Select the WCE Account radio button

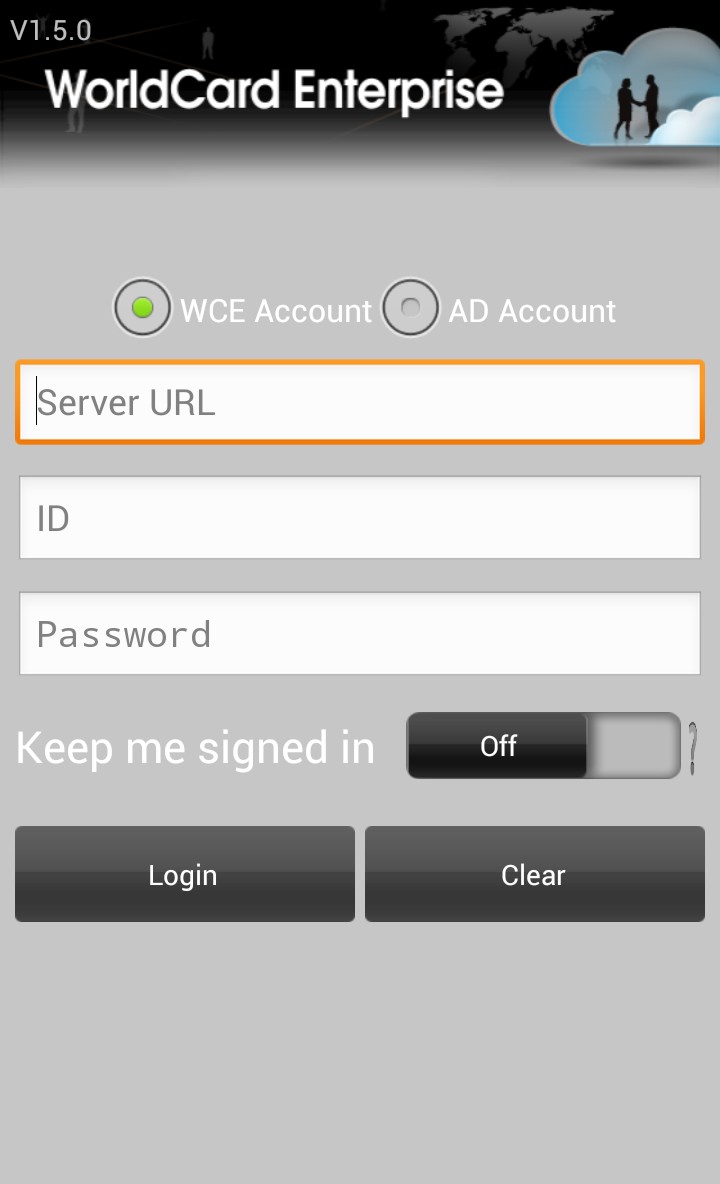coord(143,308)
